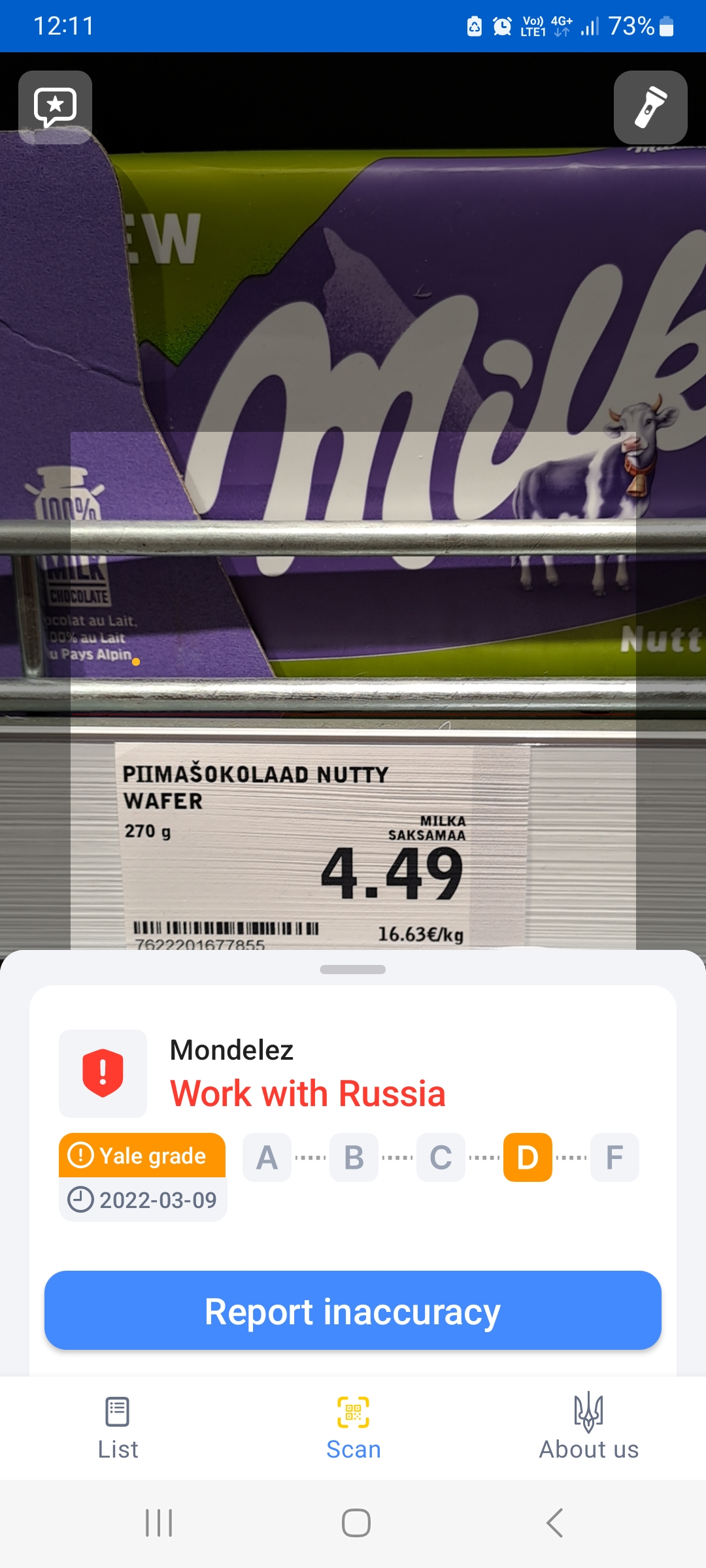Viewport: 706px width, 1568px height.
Task: Tap the bottom sheet drag handle
Action: tap(353, 970)
